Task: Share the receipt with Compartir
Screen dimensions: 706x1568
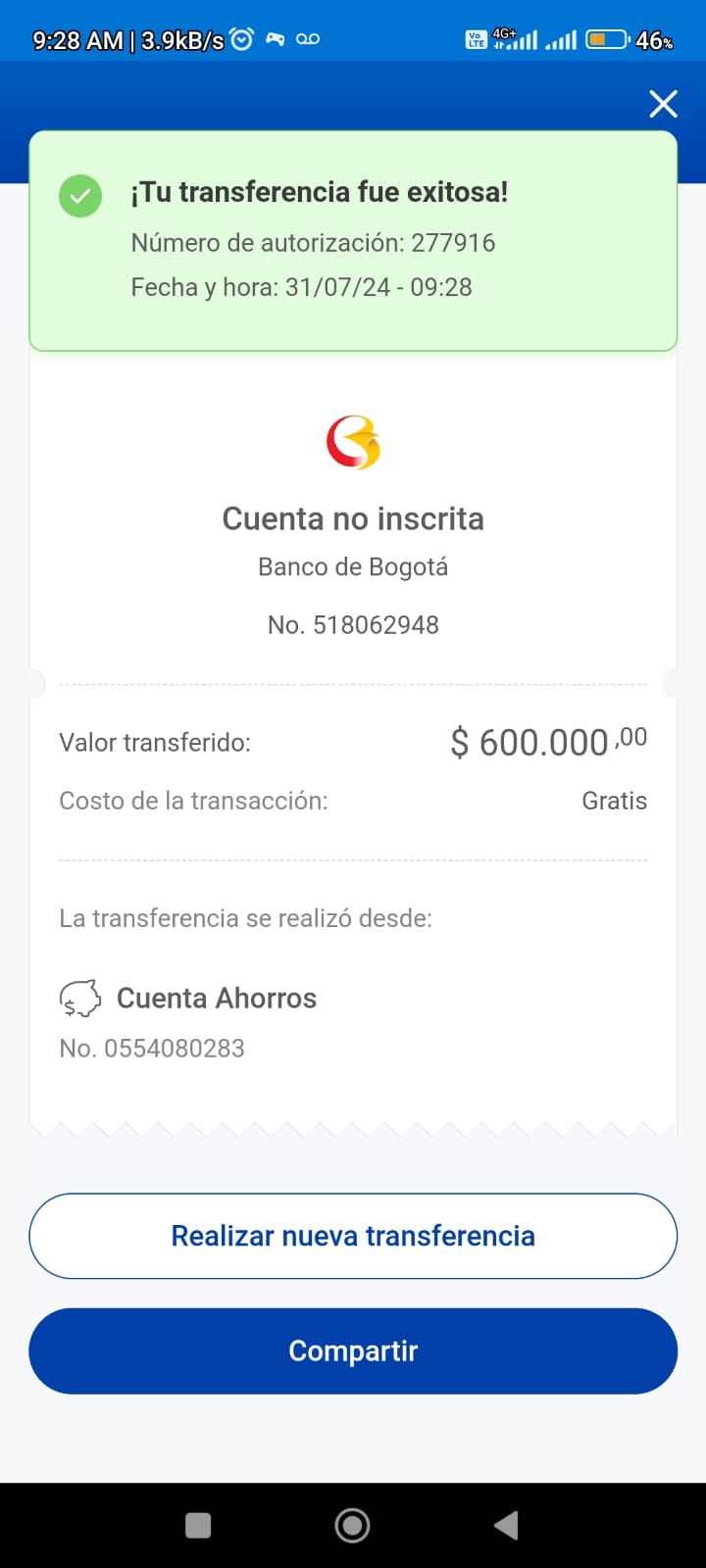Action: [x=353, y=1350]
